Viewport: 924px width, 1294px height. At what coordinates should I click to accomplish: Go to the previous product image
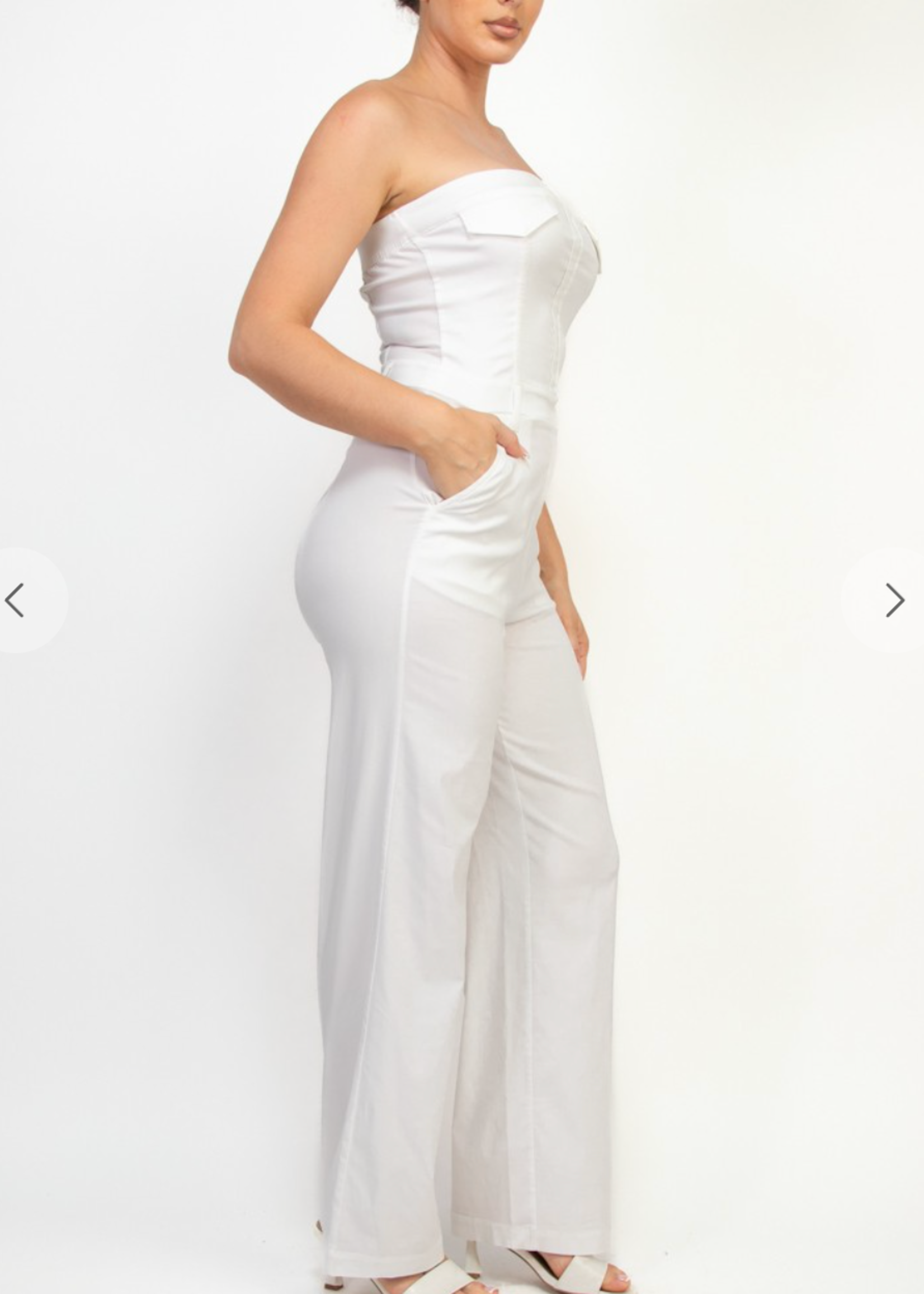pos(16,600)
